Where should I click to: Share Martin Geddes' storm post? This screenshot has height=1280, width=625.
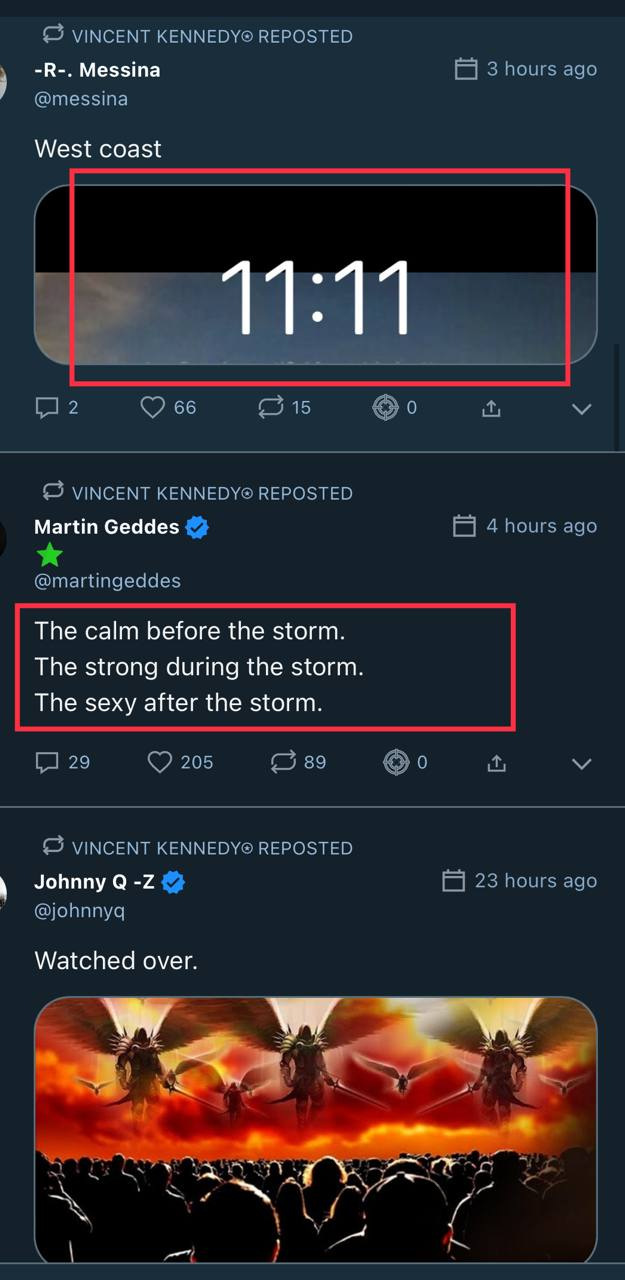496,763
